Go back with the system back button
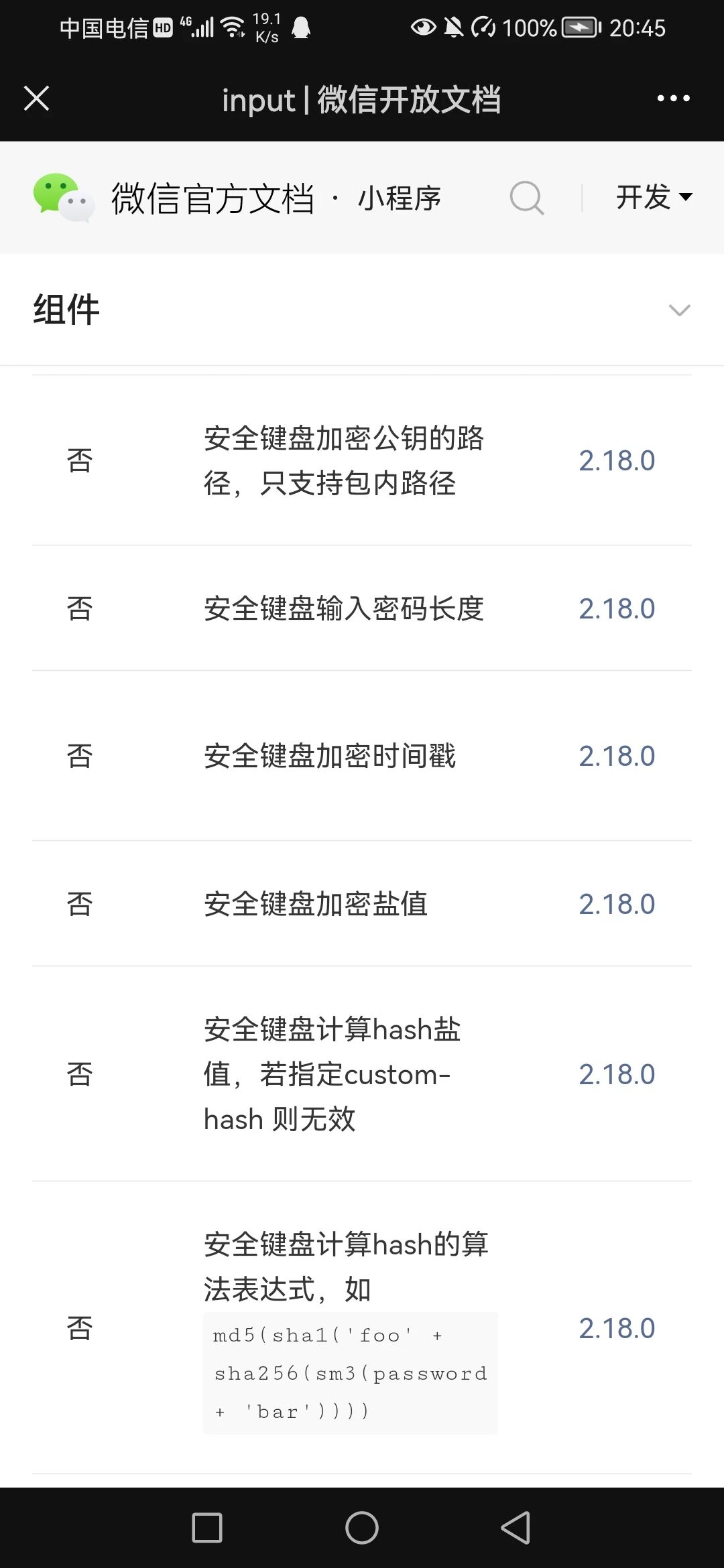The width and height of the screenshot is (724, 1568). pyautogui.click(x=516, y=1528)
